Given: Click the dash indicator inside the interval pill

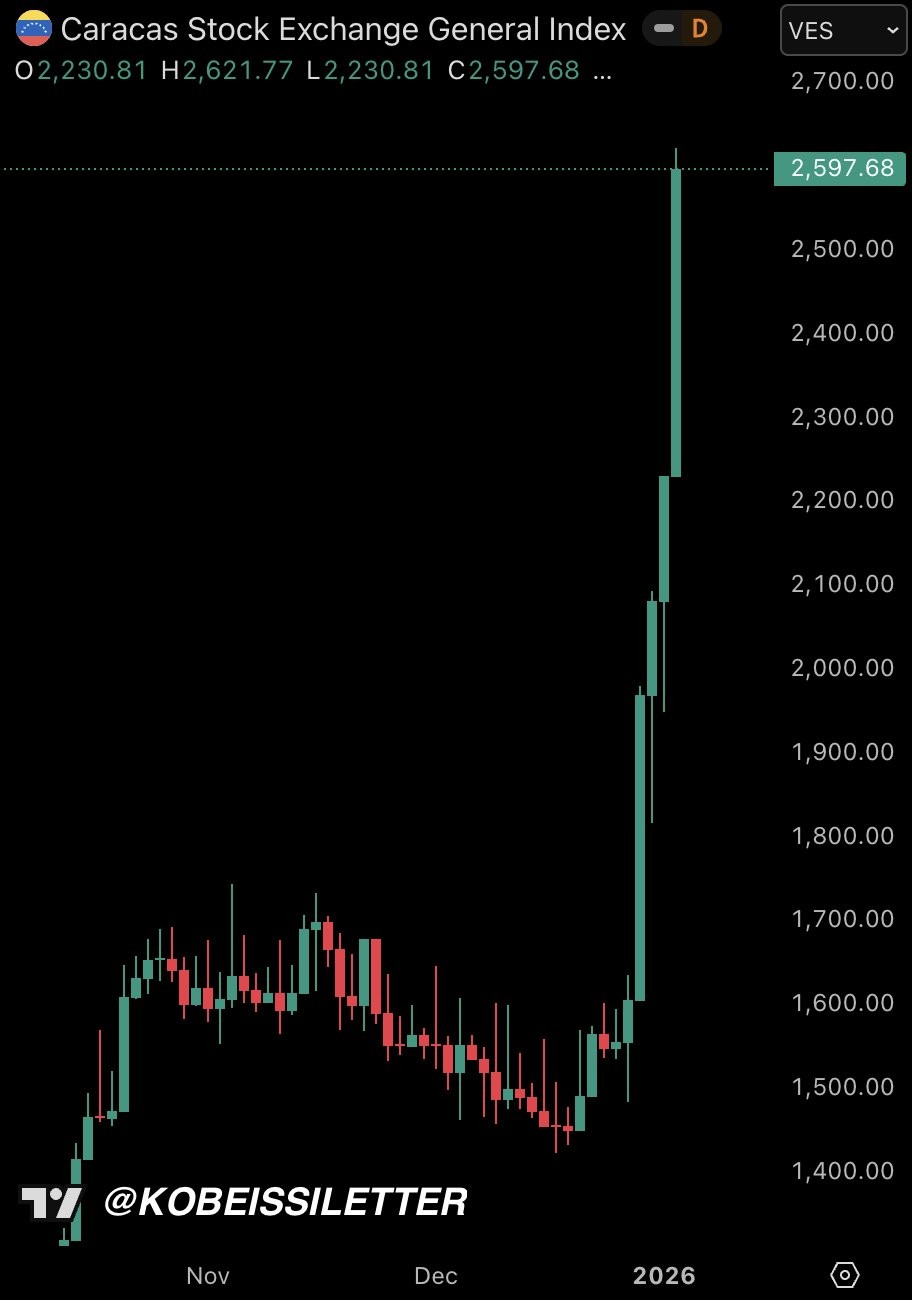Looking at the screenshot, I should pos(662,29).
